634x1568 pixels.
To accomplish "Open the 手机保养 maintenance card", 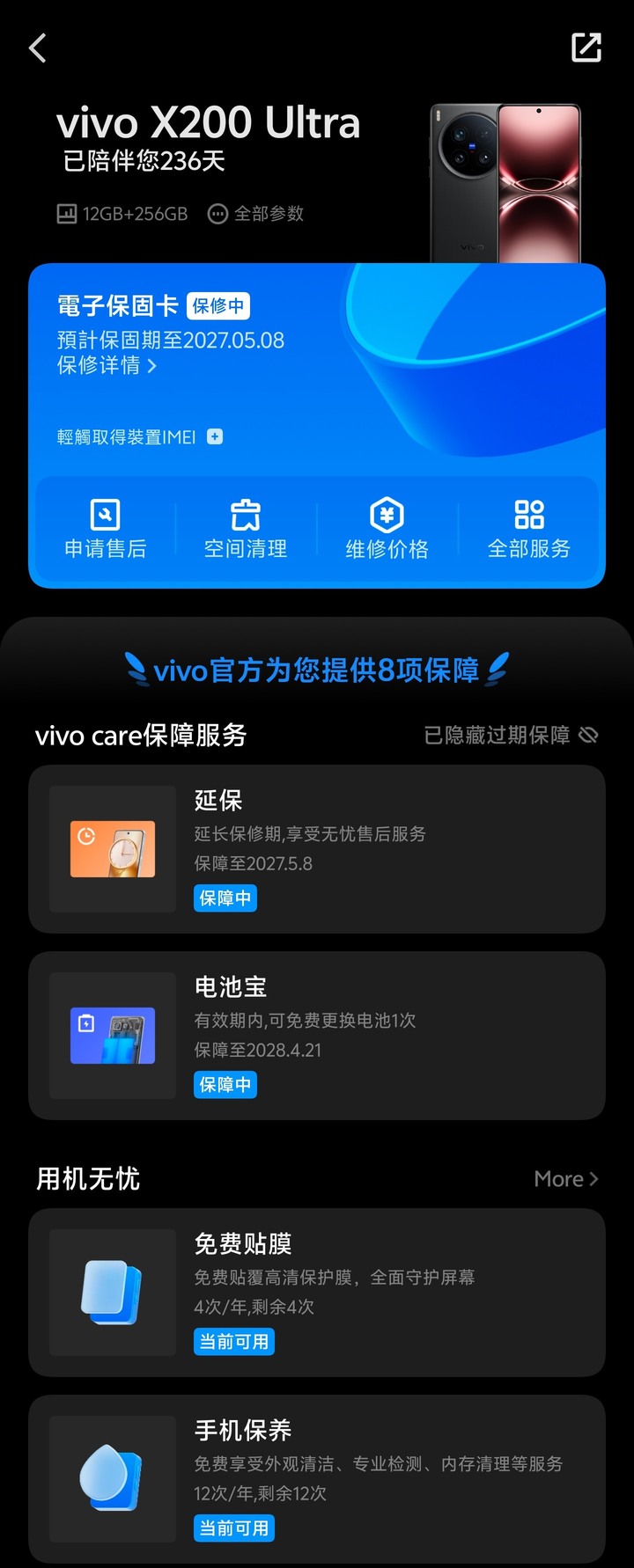I will (317, 1479).
